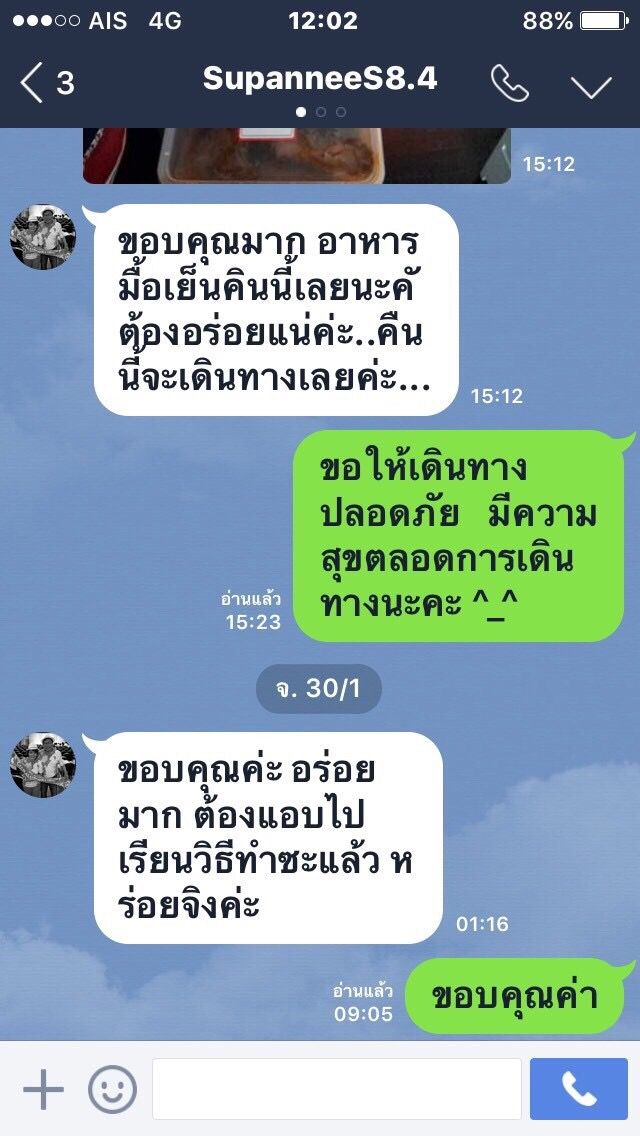640x1136 pixels.
Task: Start a voice call from the header
Action: [x=509, y=84]
